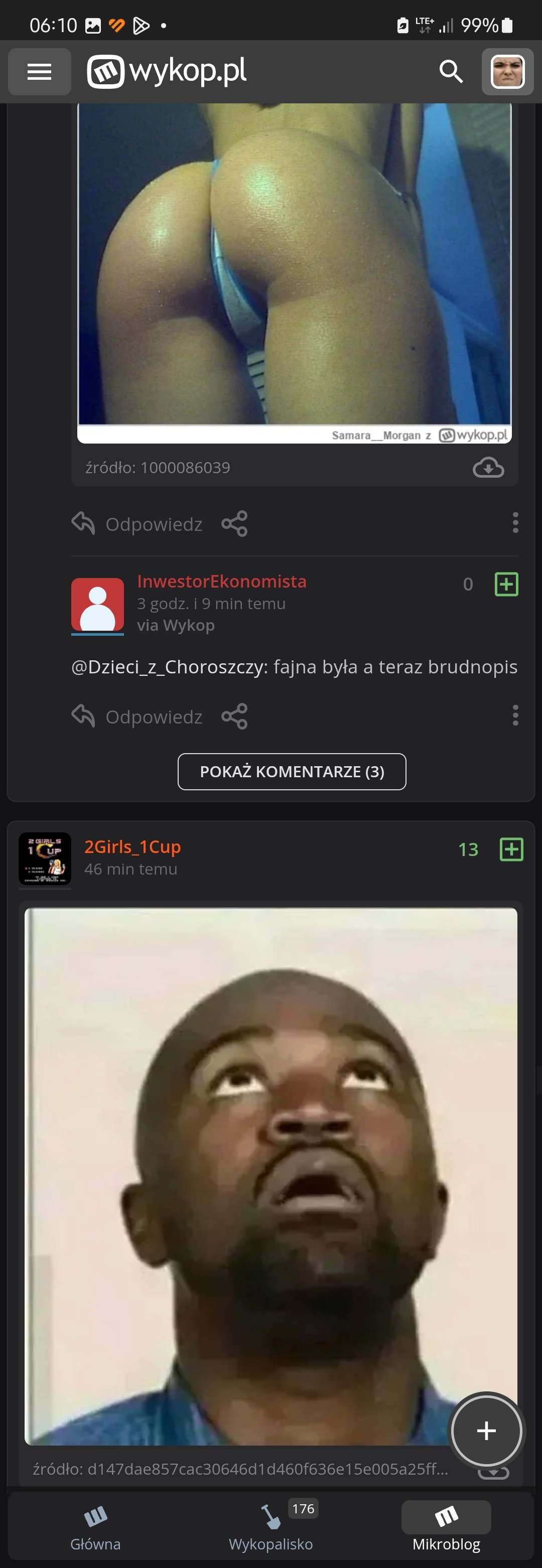
Task: Reply to the comment above InwestorEkonomista
Action: click(137, 524)
